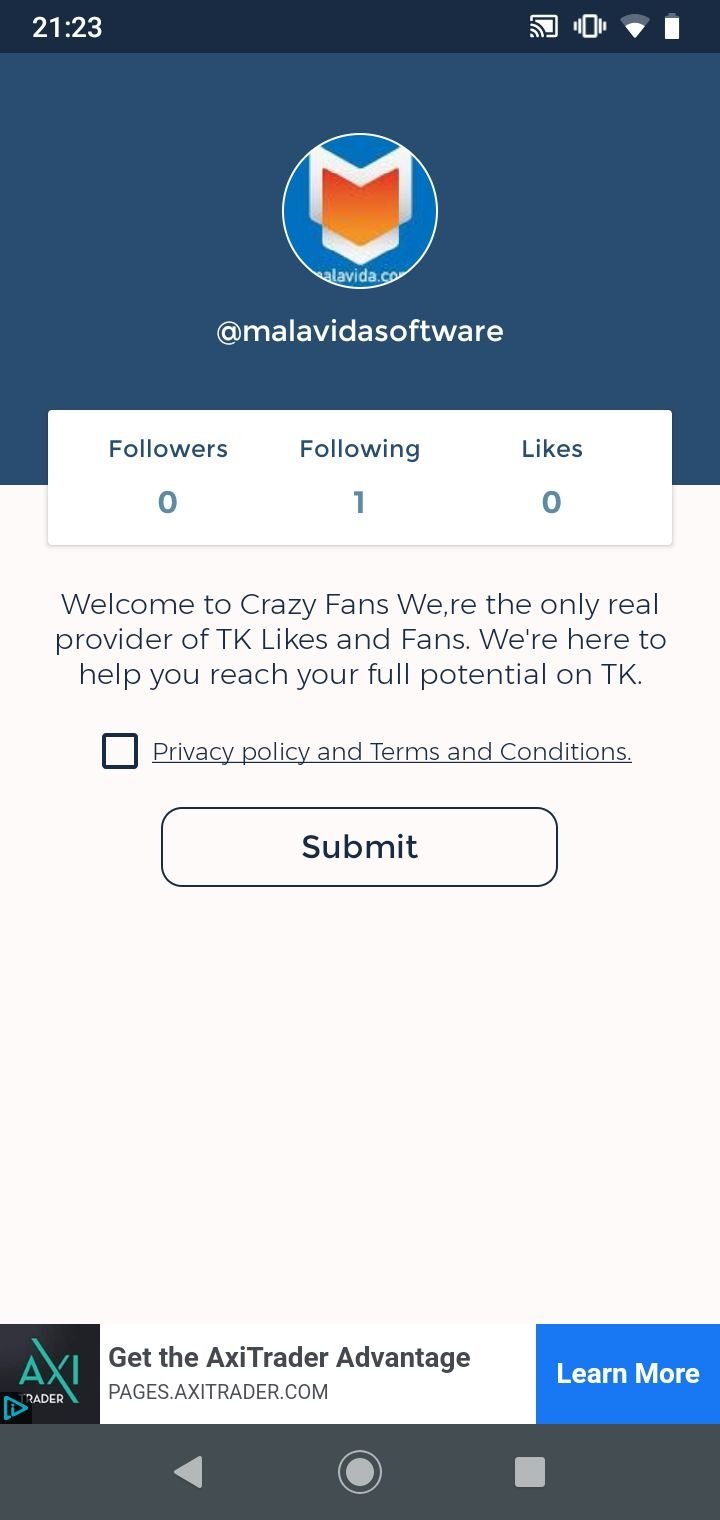The width and height of the screenshot is (720, 1520).
Task: Open the AdChoices icon on the ad banner
Action: point(14,1409)
